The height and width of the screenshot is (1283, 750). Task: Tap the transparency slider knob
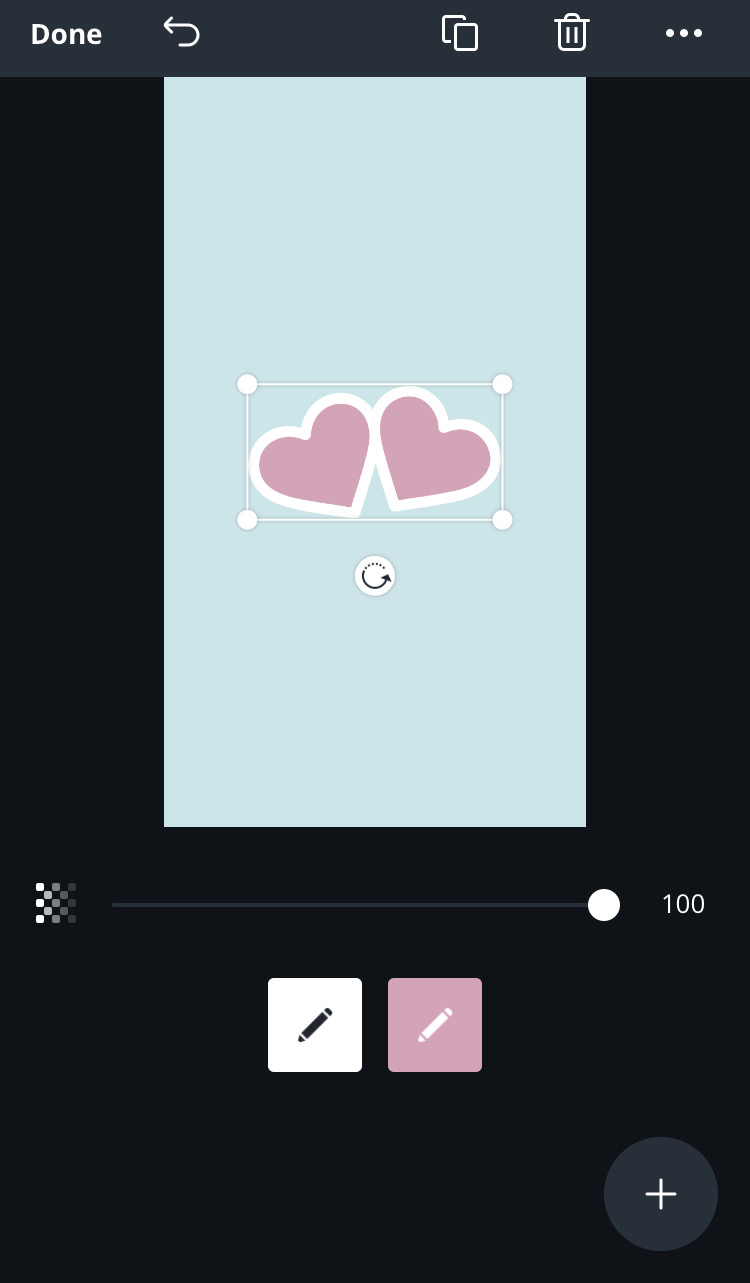pos(604,905)
